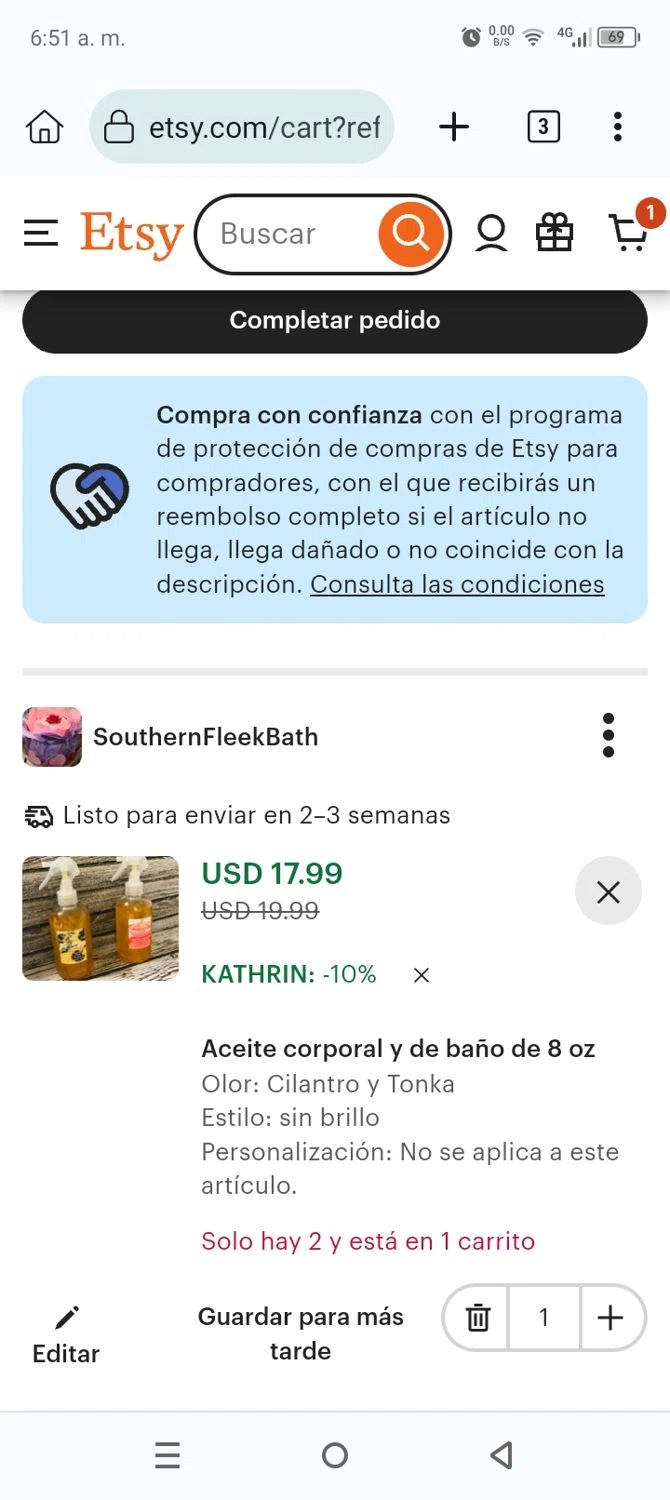Open the shopping cart icon
Screen dimensions: 670x1500
[x=630, y=232]
